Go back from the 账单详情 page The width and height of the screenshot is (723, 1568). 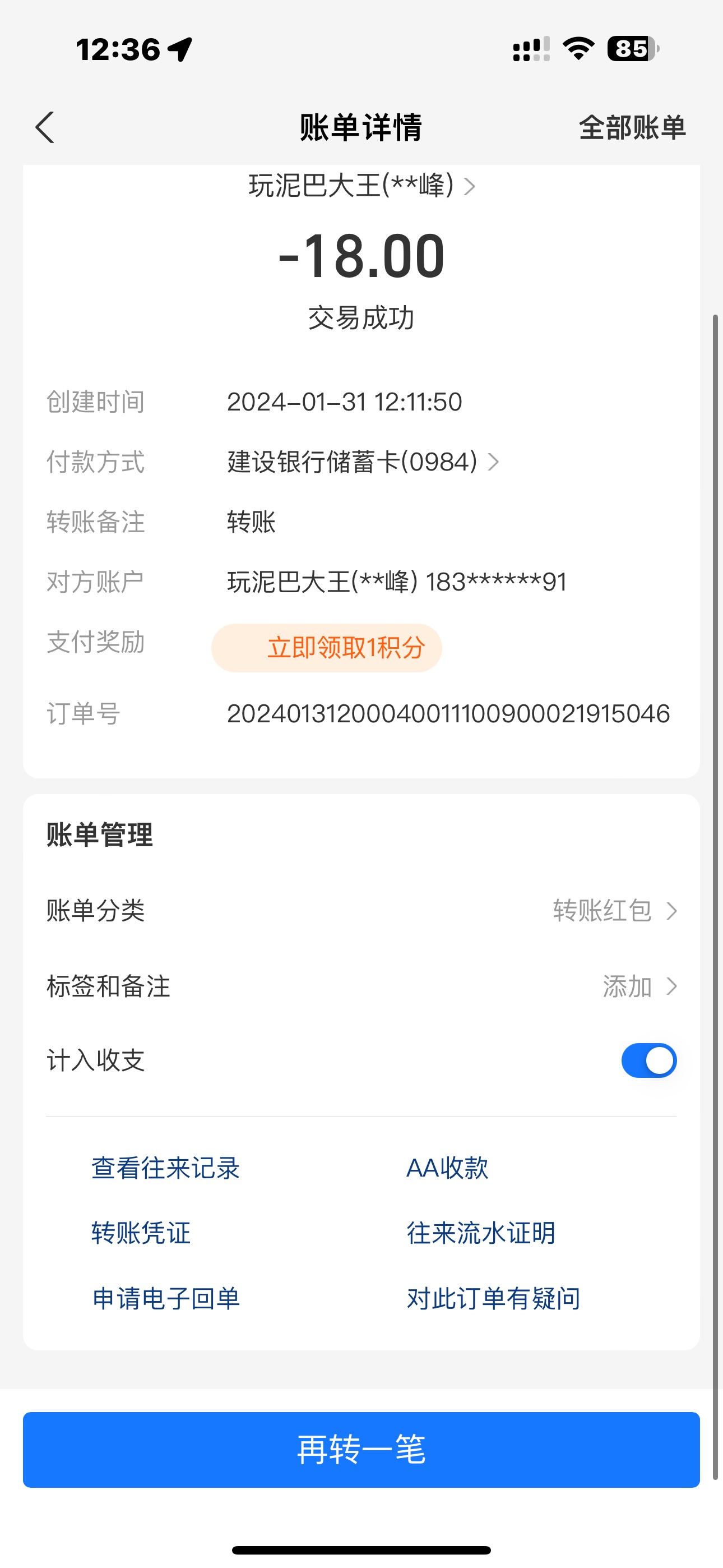click(45, 128)
